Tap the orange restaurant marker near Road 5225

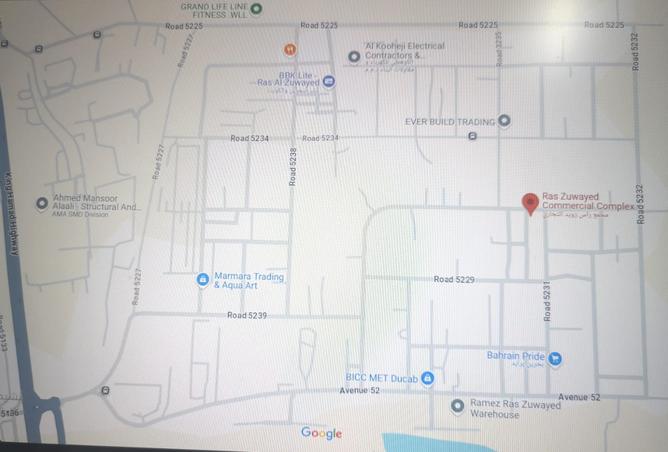[289, 48]
